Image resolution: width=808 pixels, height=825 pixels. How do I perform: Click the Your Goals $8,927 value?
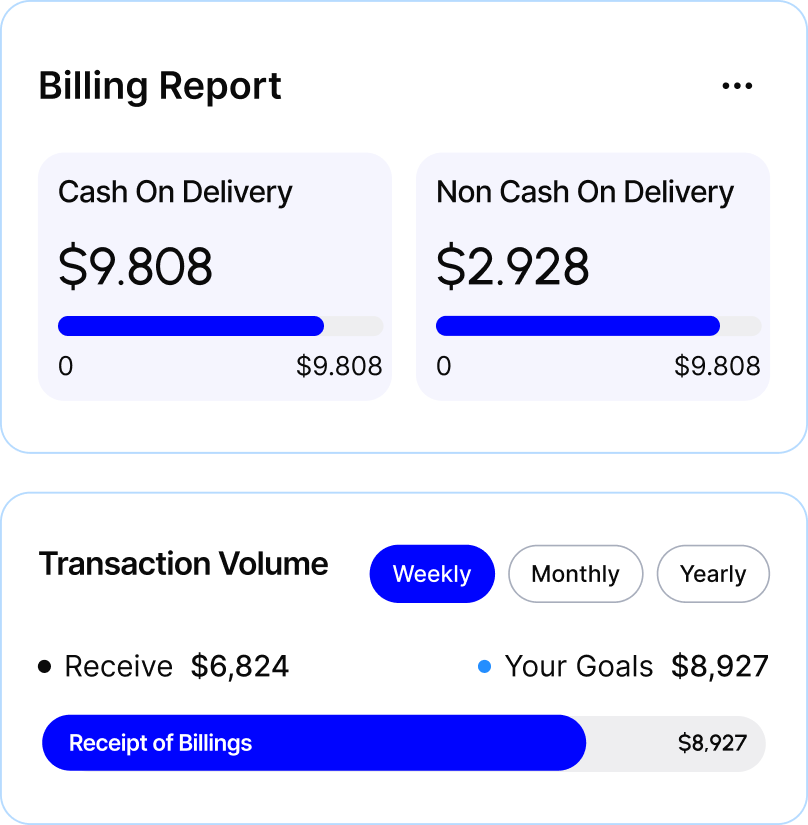point(721,665)
